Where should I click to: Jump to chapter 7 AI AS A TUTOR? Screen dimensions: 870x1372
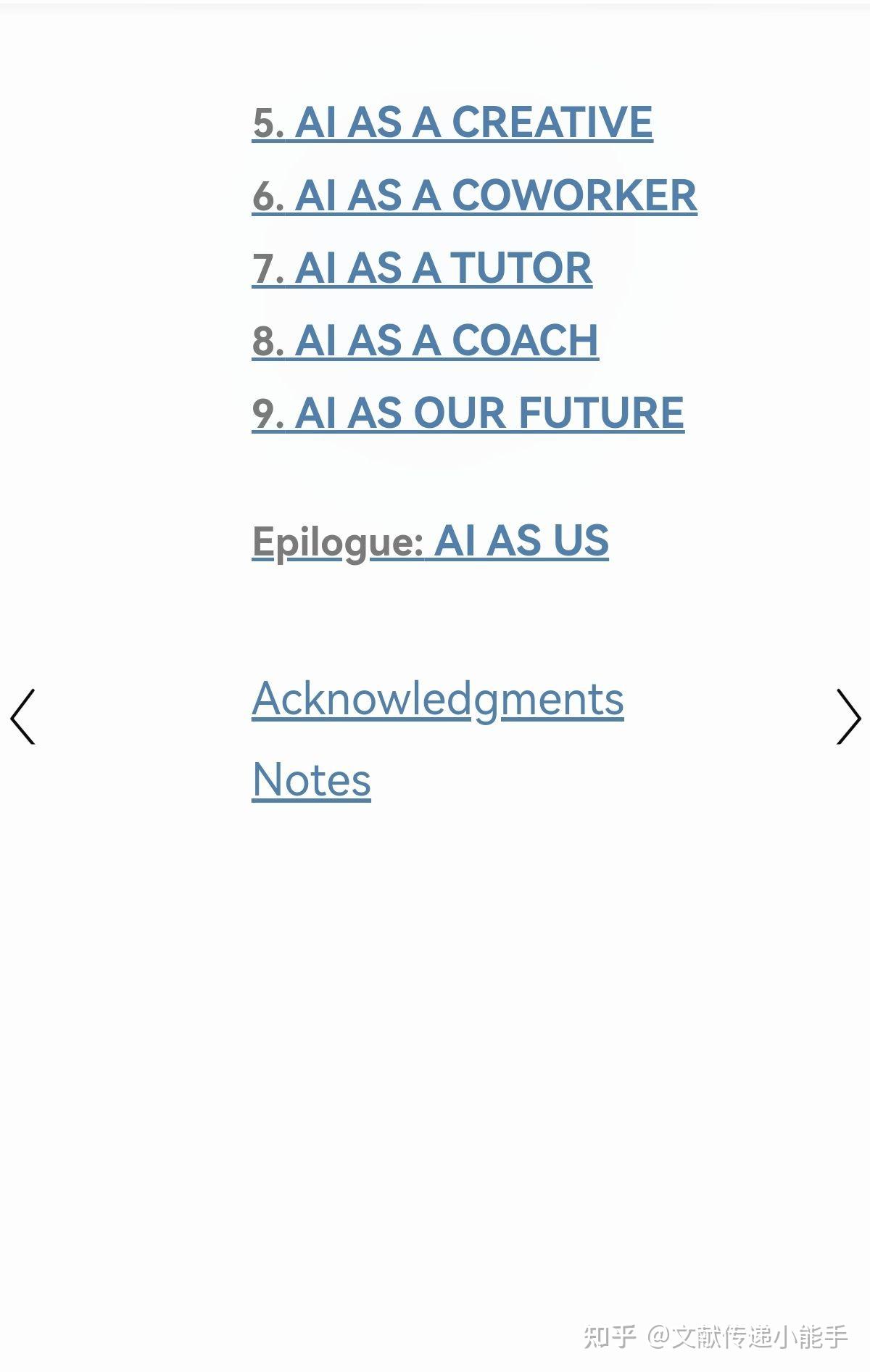coord(422,268)
